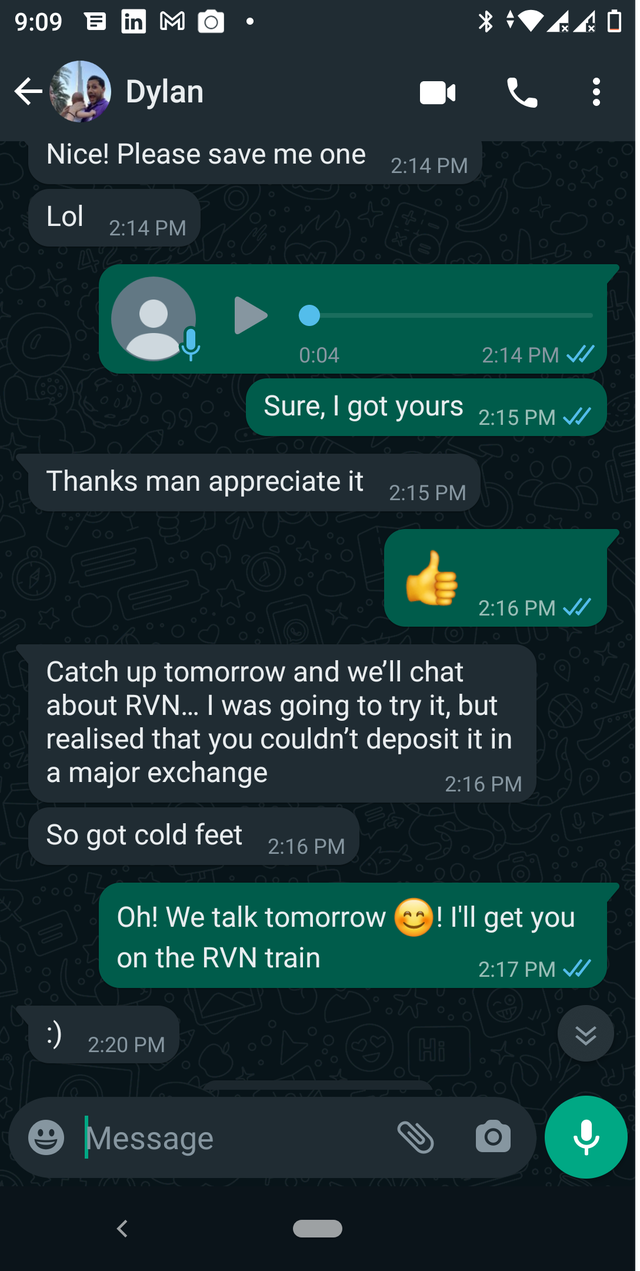Open Dylan's contact info

tap(165, 92)
